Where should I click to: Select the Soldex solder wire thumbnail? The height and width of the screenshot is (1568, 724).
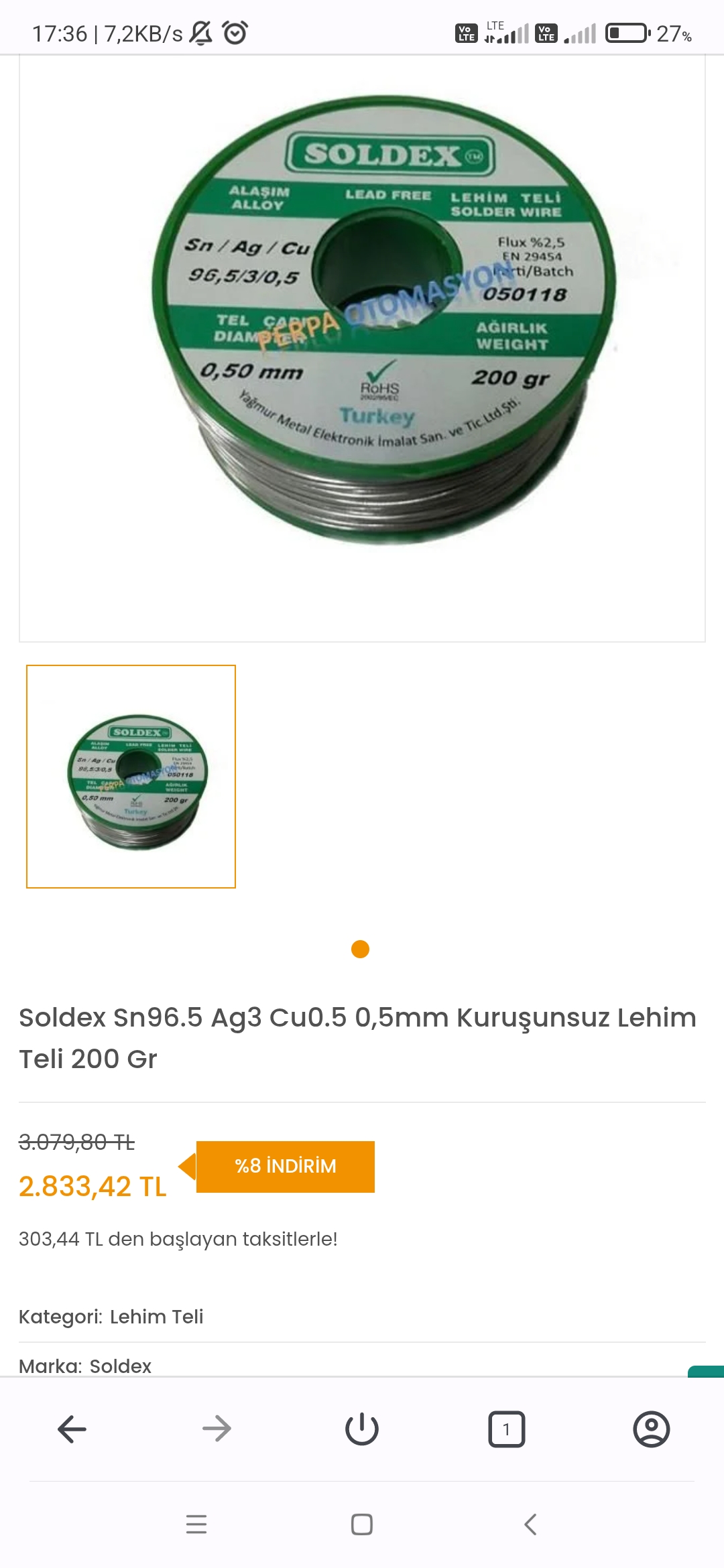(131, 777)
